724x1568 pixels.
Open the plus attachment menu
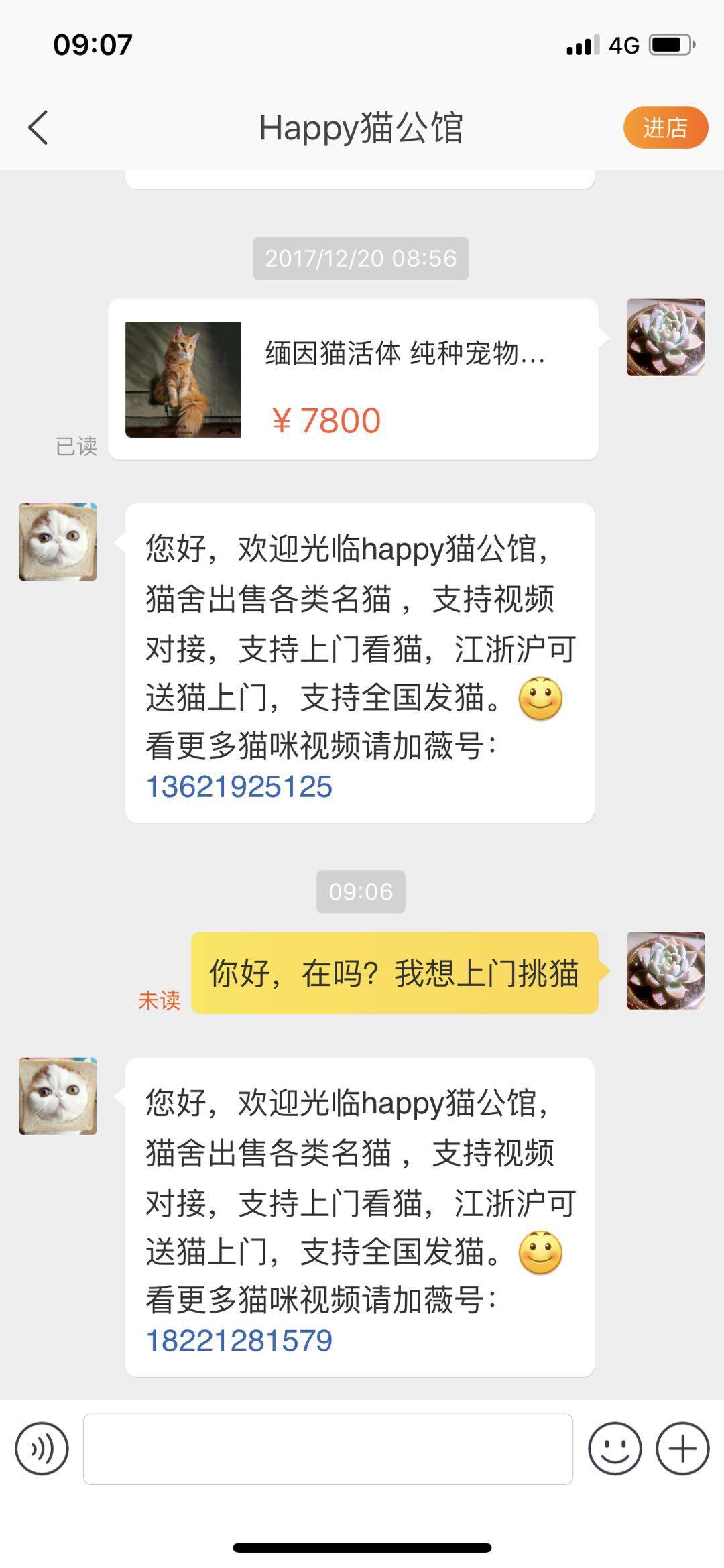tap(682, 1449)
